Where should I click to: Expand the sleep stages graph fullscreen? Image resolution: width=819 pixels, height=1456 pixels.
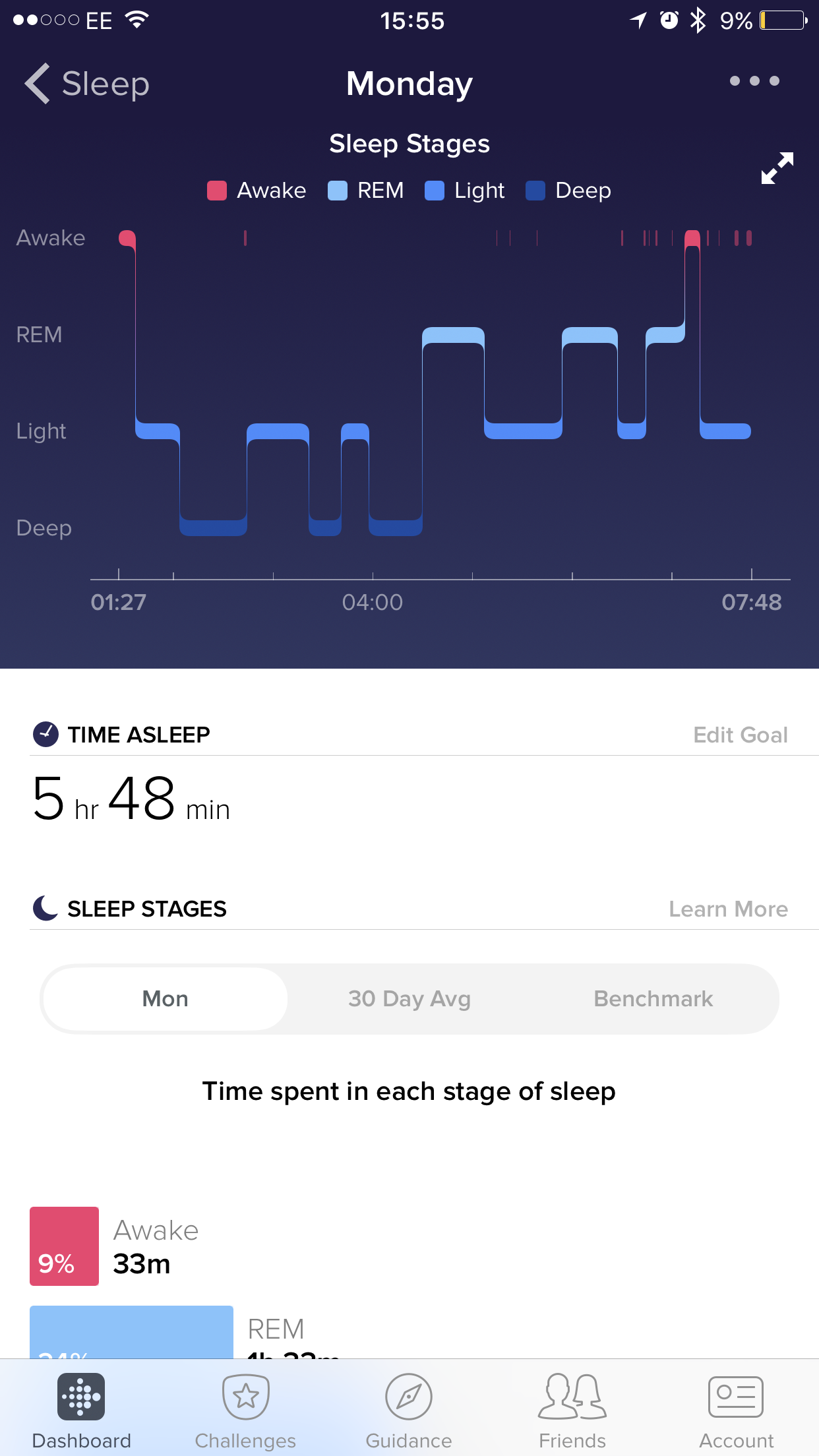pyautogui.click(x=777, y=168)
